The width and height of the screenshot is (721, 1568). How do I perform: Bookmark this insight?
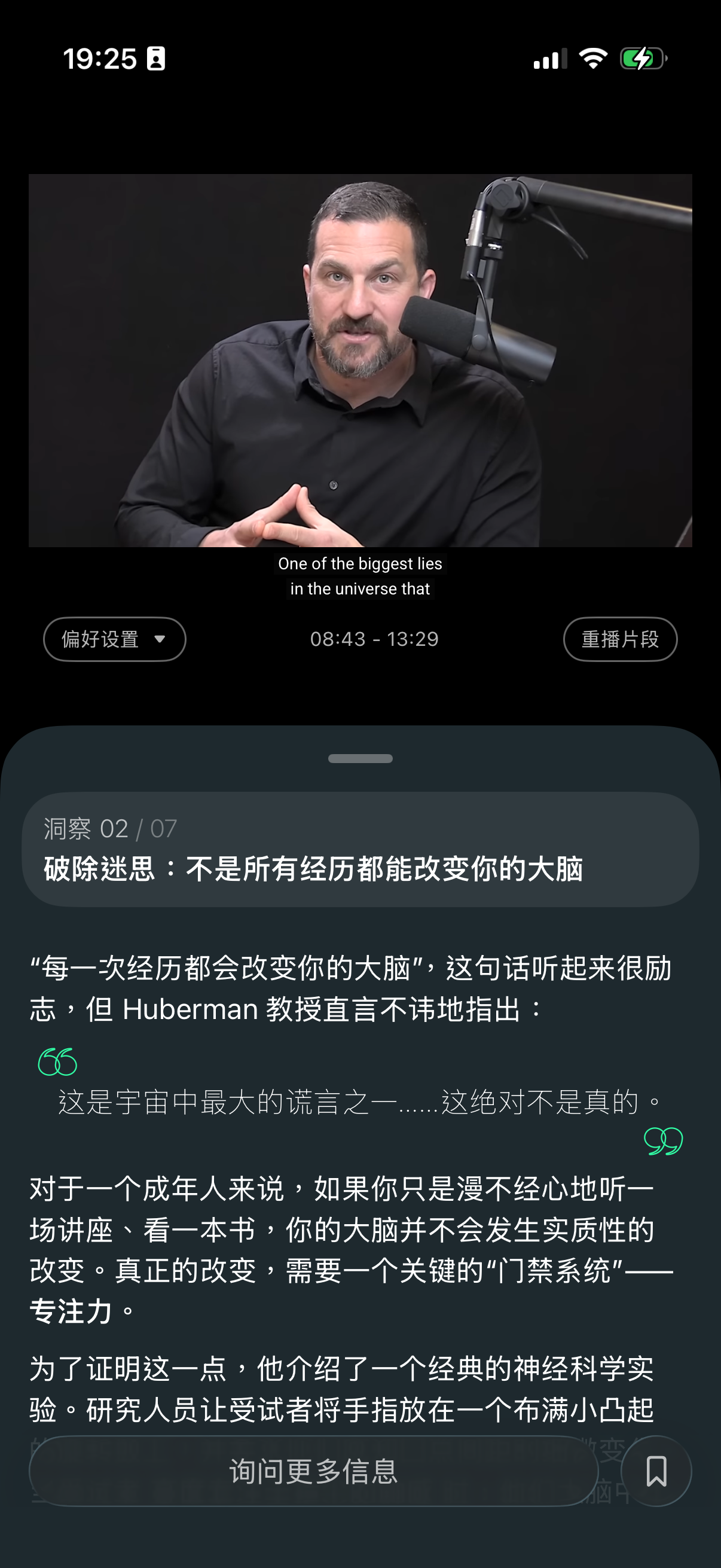[656, 1471]
